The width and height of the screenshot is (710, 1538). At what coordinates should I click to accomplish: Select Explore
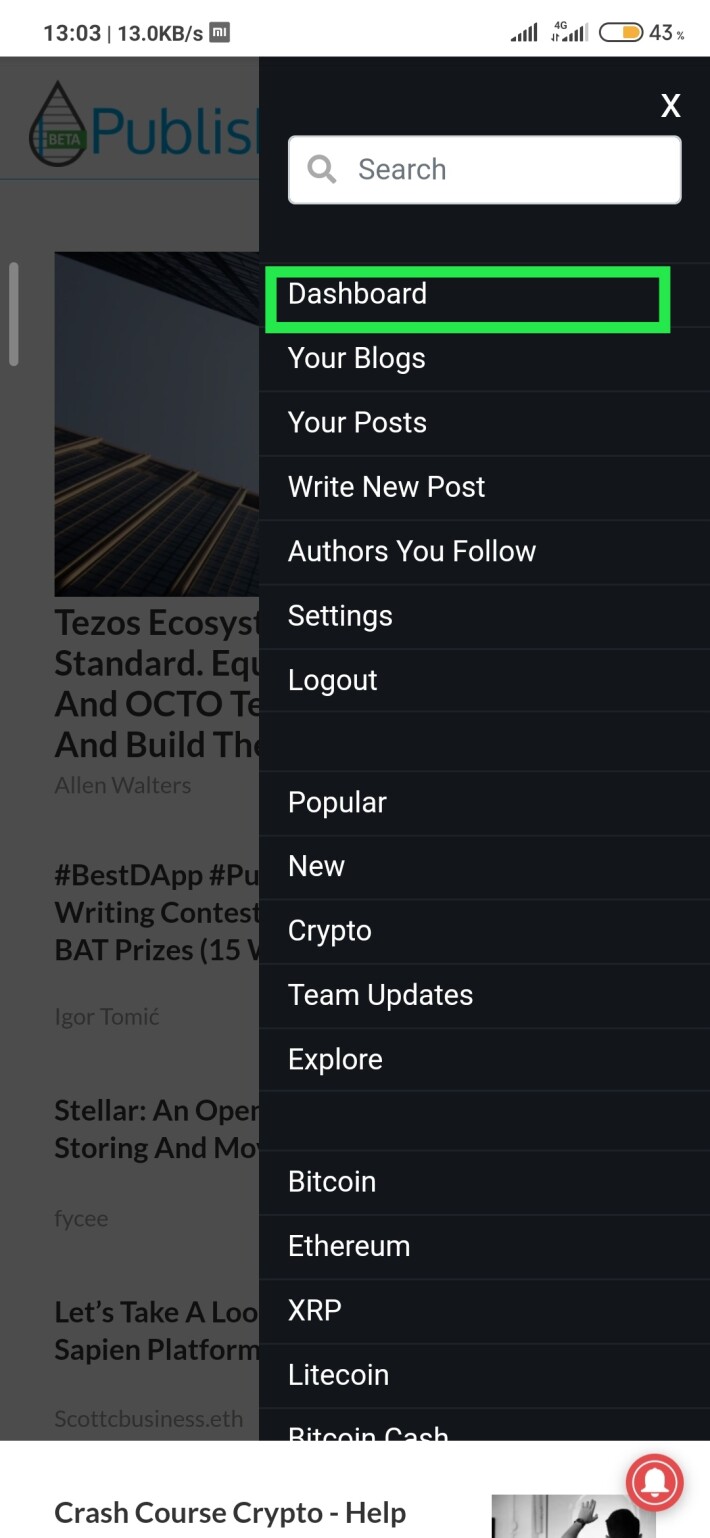tap(484, 1059)
